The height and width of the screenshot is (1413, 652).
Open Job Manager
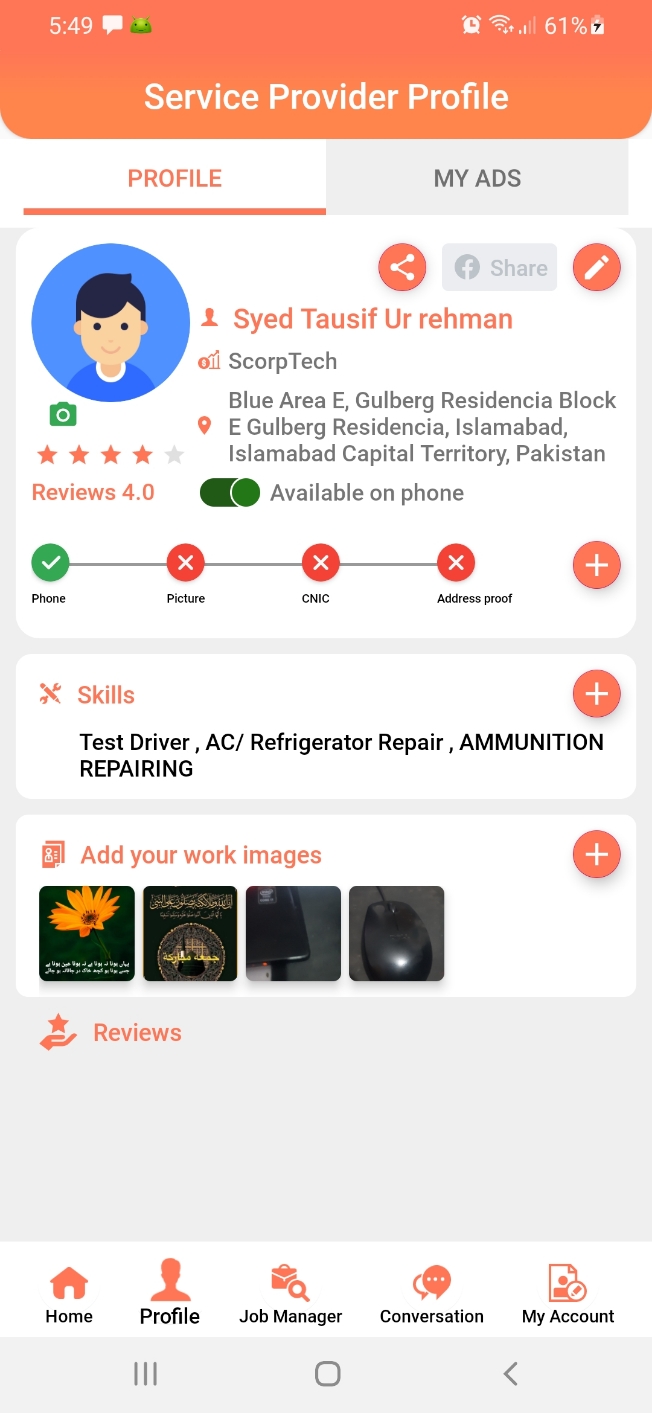(x=290, y=1295)
